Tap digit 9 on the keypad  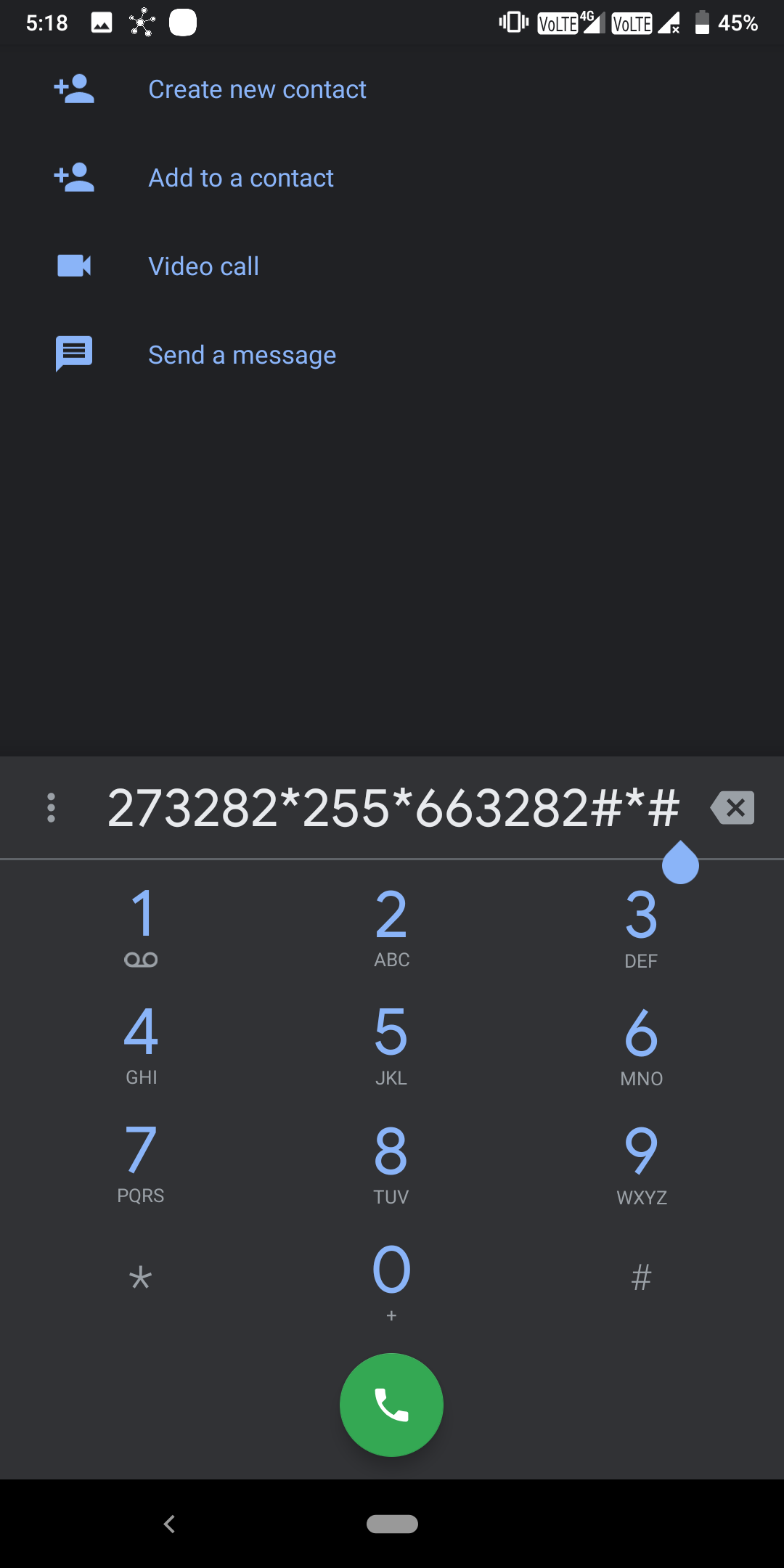[x=641, y=1162]
